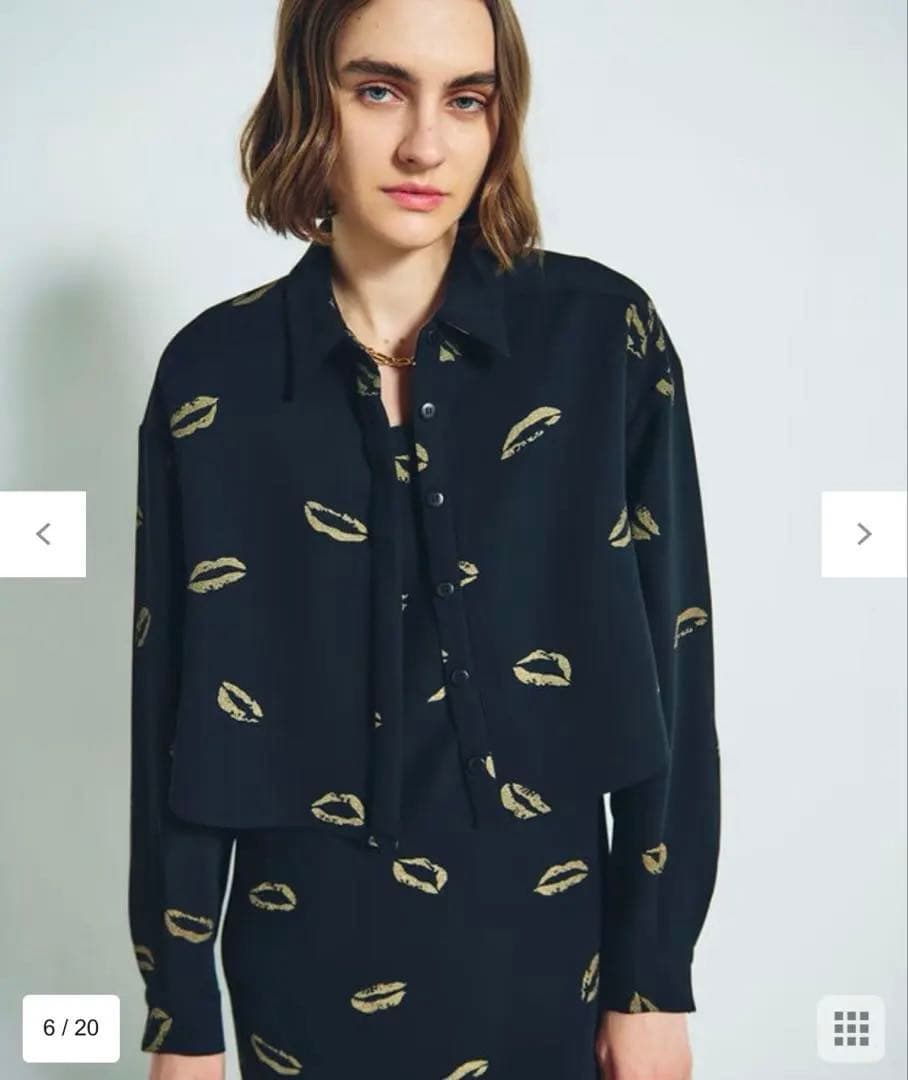Go to the previous product photo
The image size is (908, 1080).
pos(43,534)
